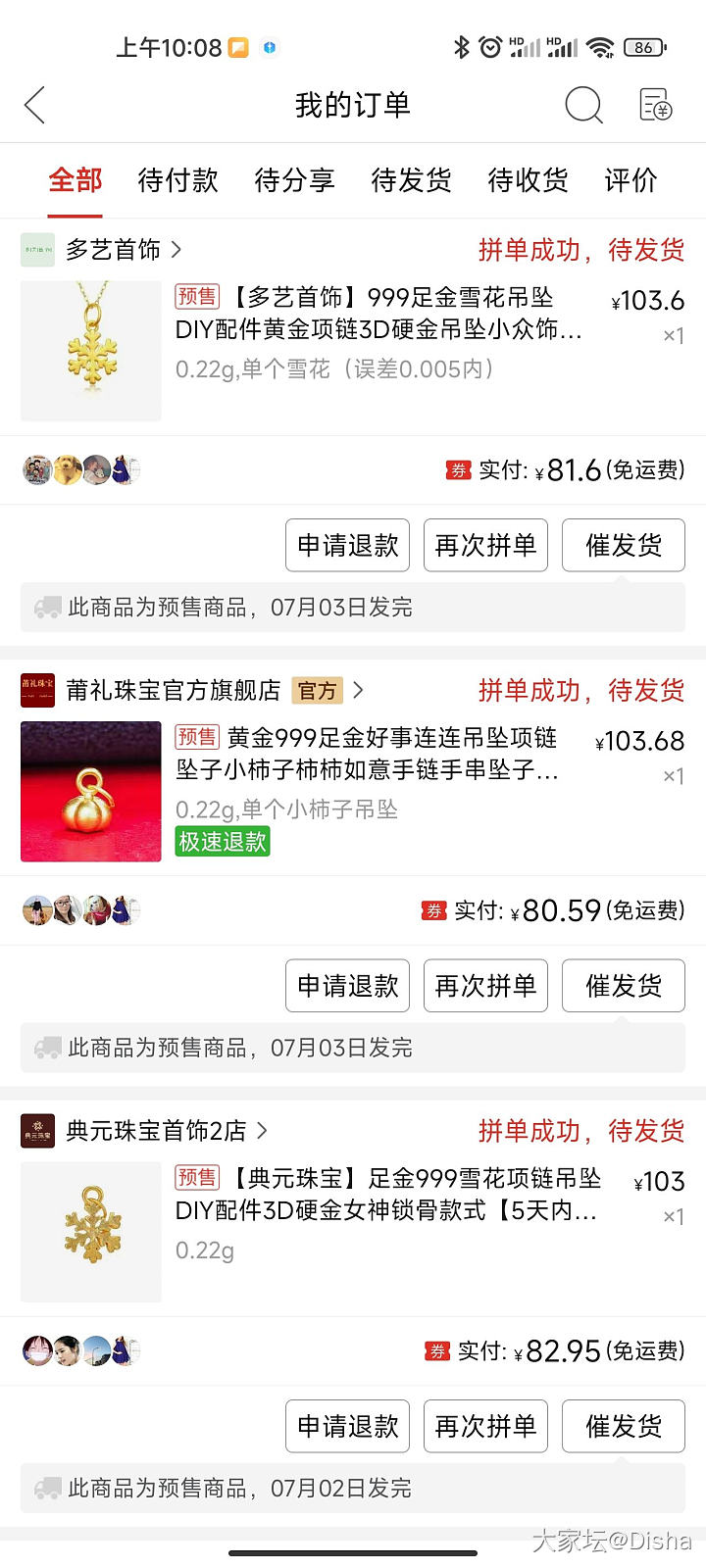Viewport: 706px width, 1568px height.
Task: Switch to 待分享 tab
Action: (x=294, y=180)
